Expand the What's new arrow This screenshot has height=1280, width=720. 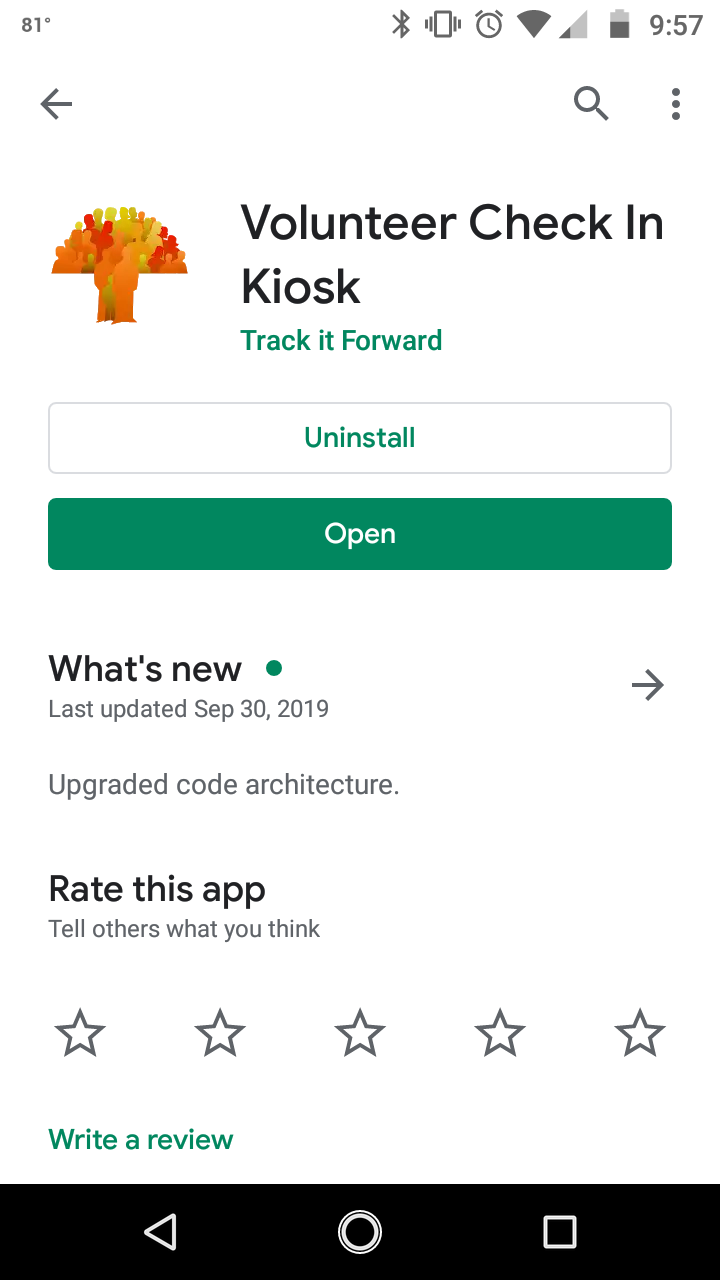(648, 686)
